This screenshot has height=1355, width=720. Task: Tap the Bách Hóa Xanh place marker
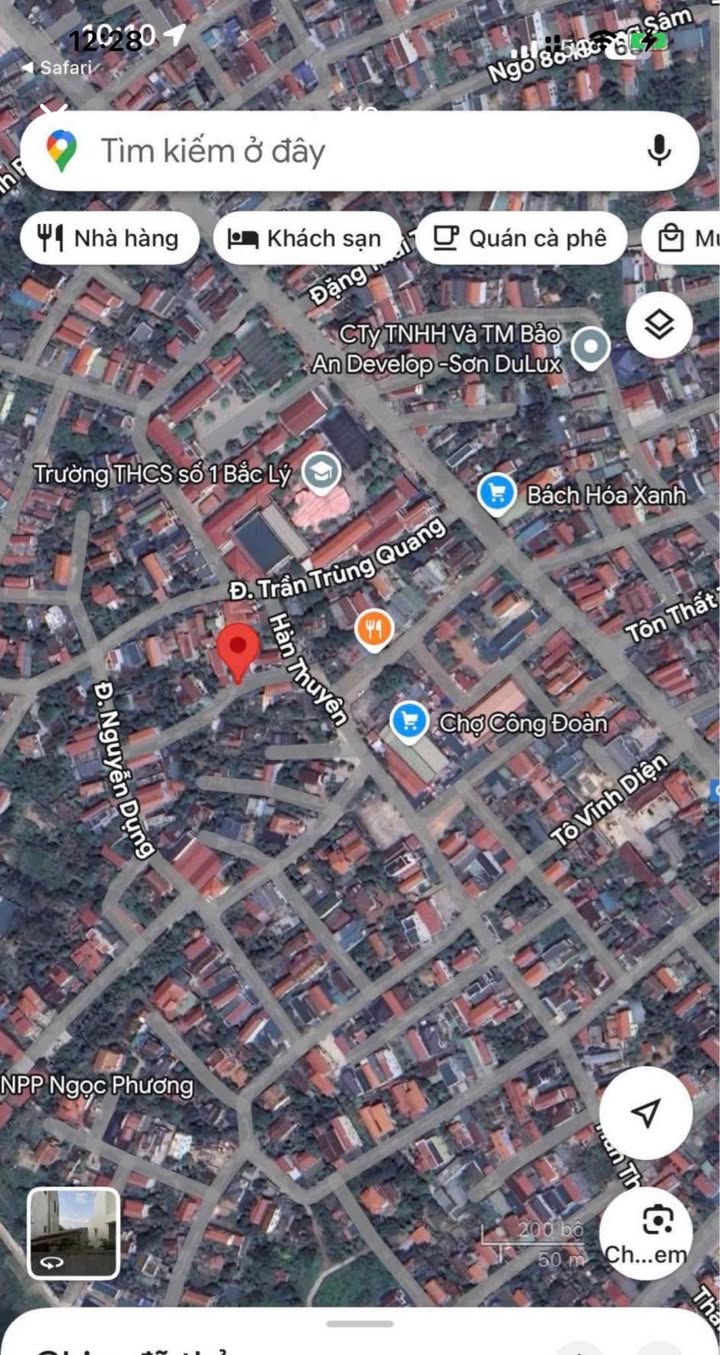coord(496,493)
